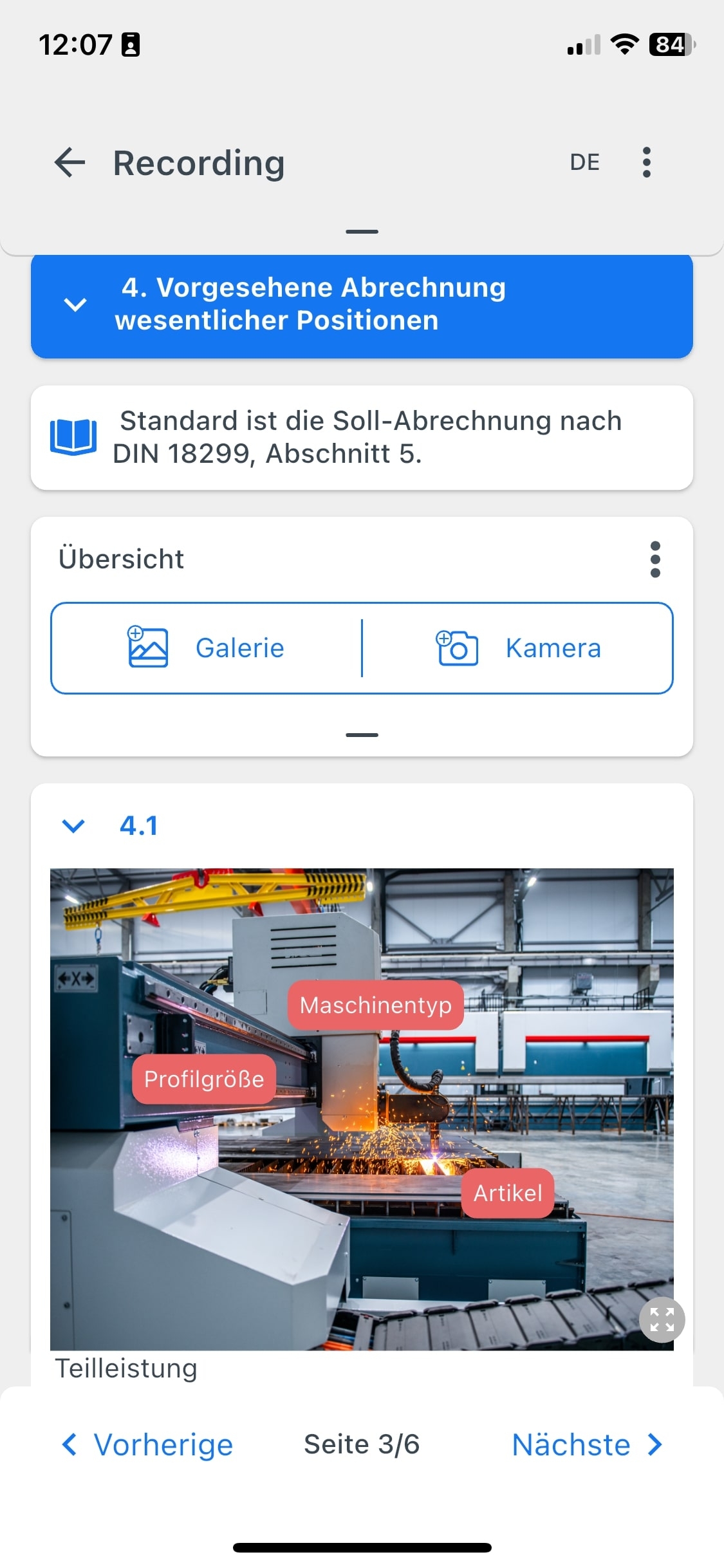724x1568 pixels.
Task: Select the Maschinentyp tag on the image
Action: click(376, 1005)
